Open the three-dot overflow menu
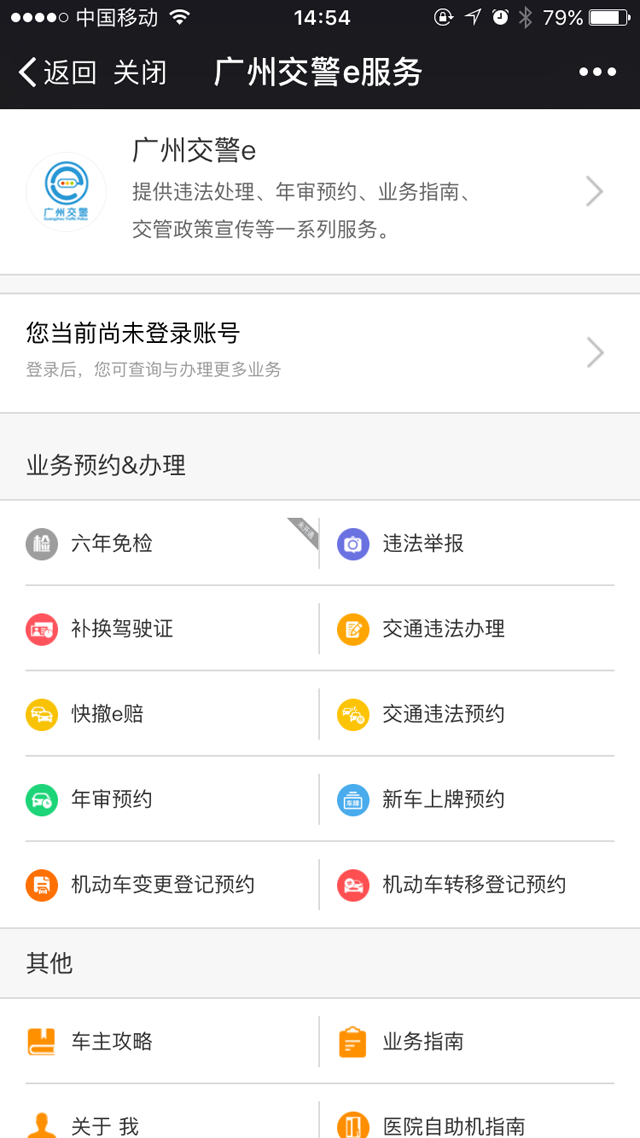The image size is (640, 1138). [597, 72]
